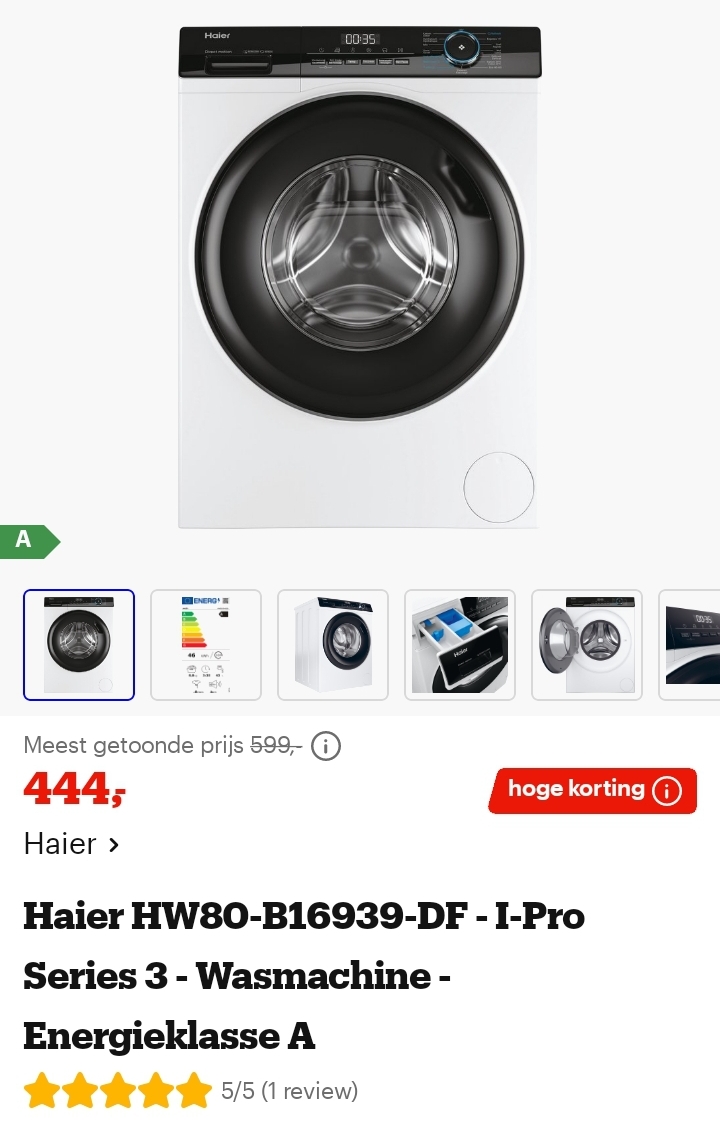This screenshot has width=720, height=1129.
Task: Select the open door thumbnail
Action: (587, 644)
